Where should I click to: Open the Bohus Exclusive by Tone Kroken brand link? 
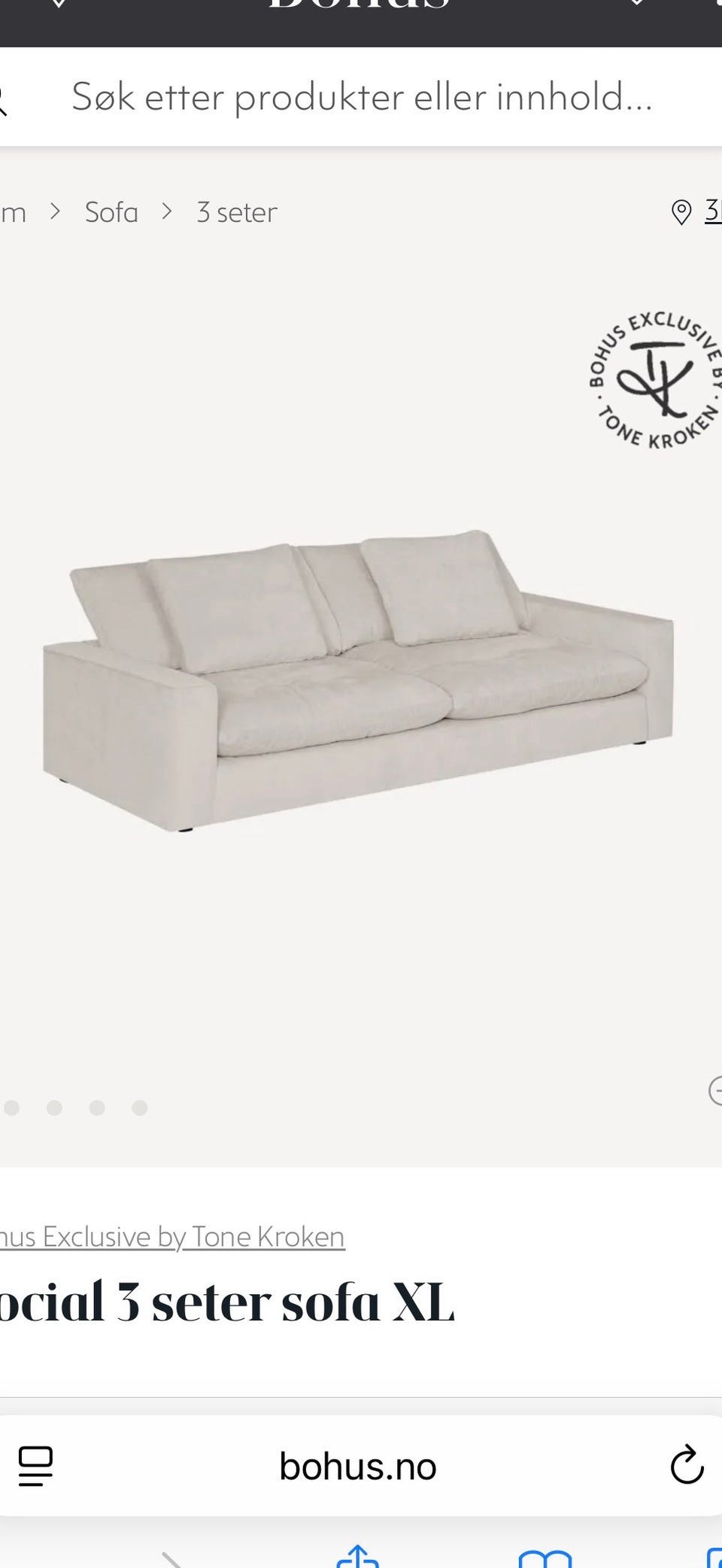(x=173, y=1236)
